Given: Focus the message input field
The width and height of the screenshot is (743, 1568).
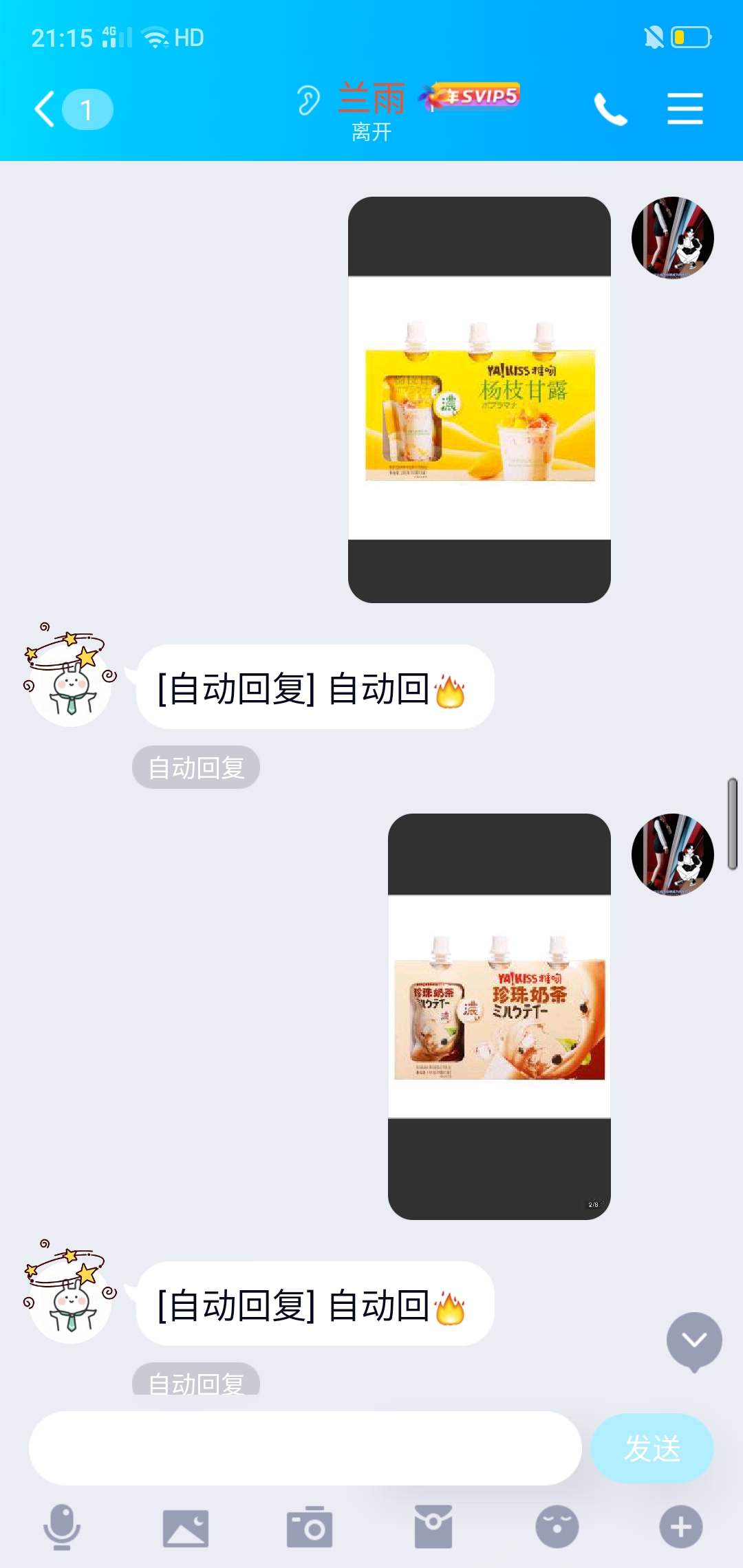Looking at the screenshot, I should 305,1448.
